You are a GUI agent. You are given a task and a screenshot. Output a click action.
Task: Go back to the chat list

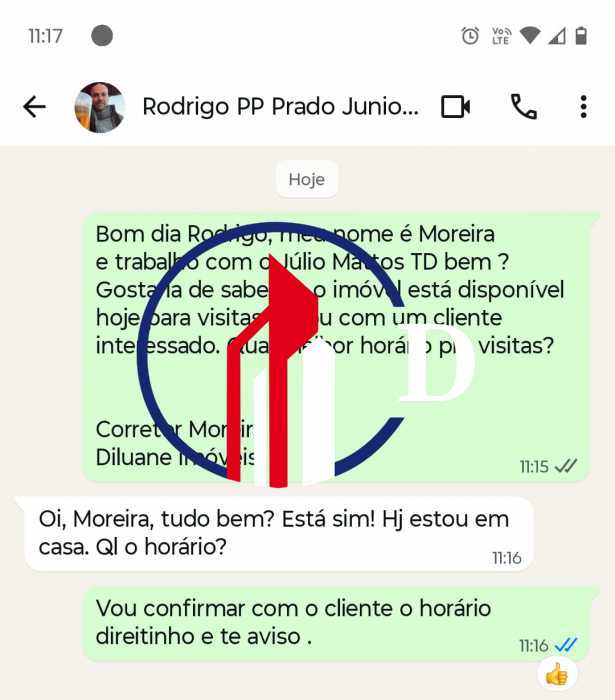tap(34, 107)
